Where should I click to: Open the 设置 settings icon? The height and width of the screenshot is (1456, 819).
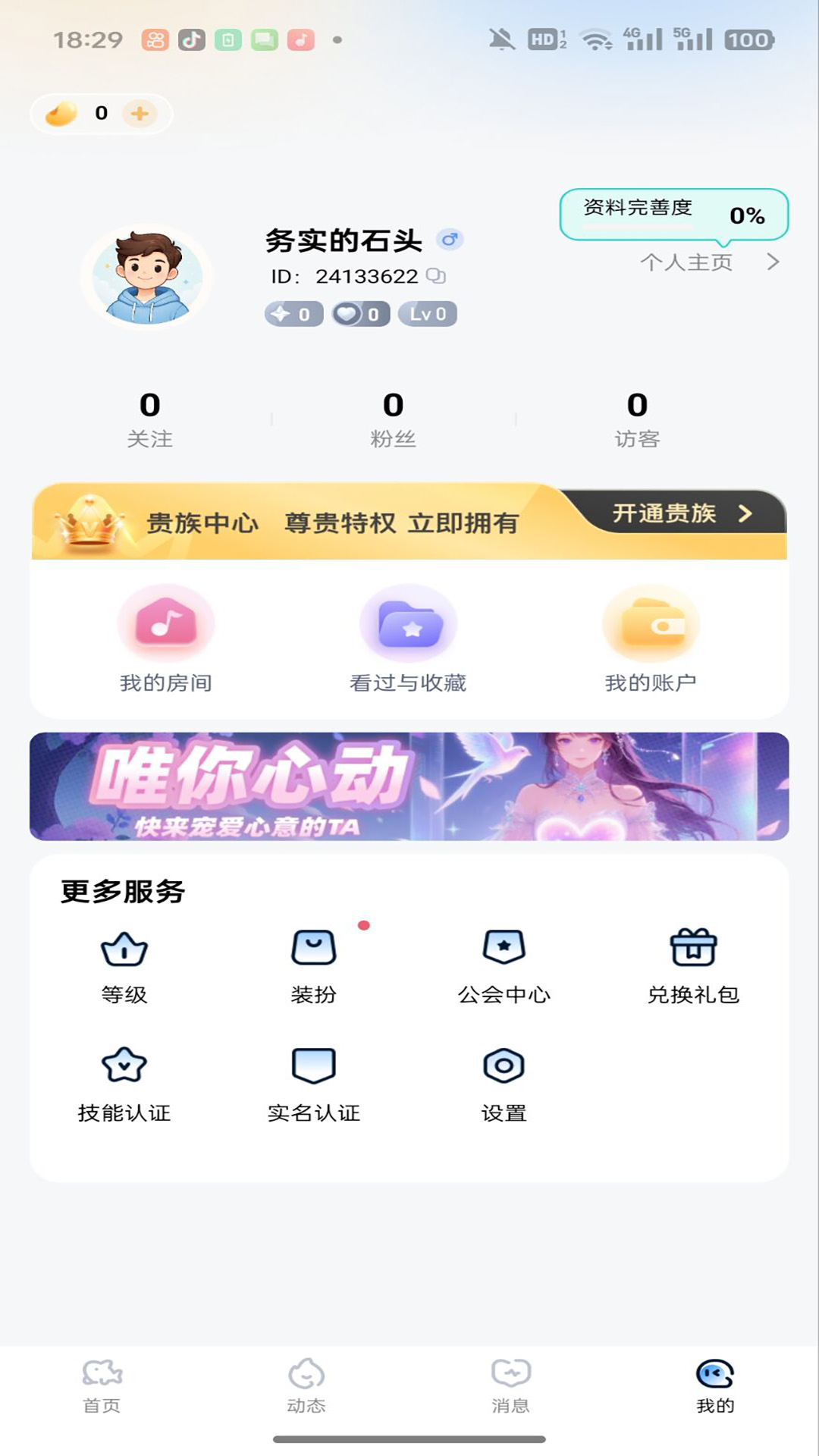point(502,1065)
